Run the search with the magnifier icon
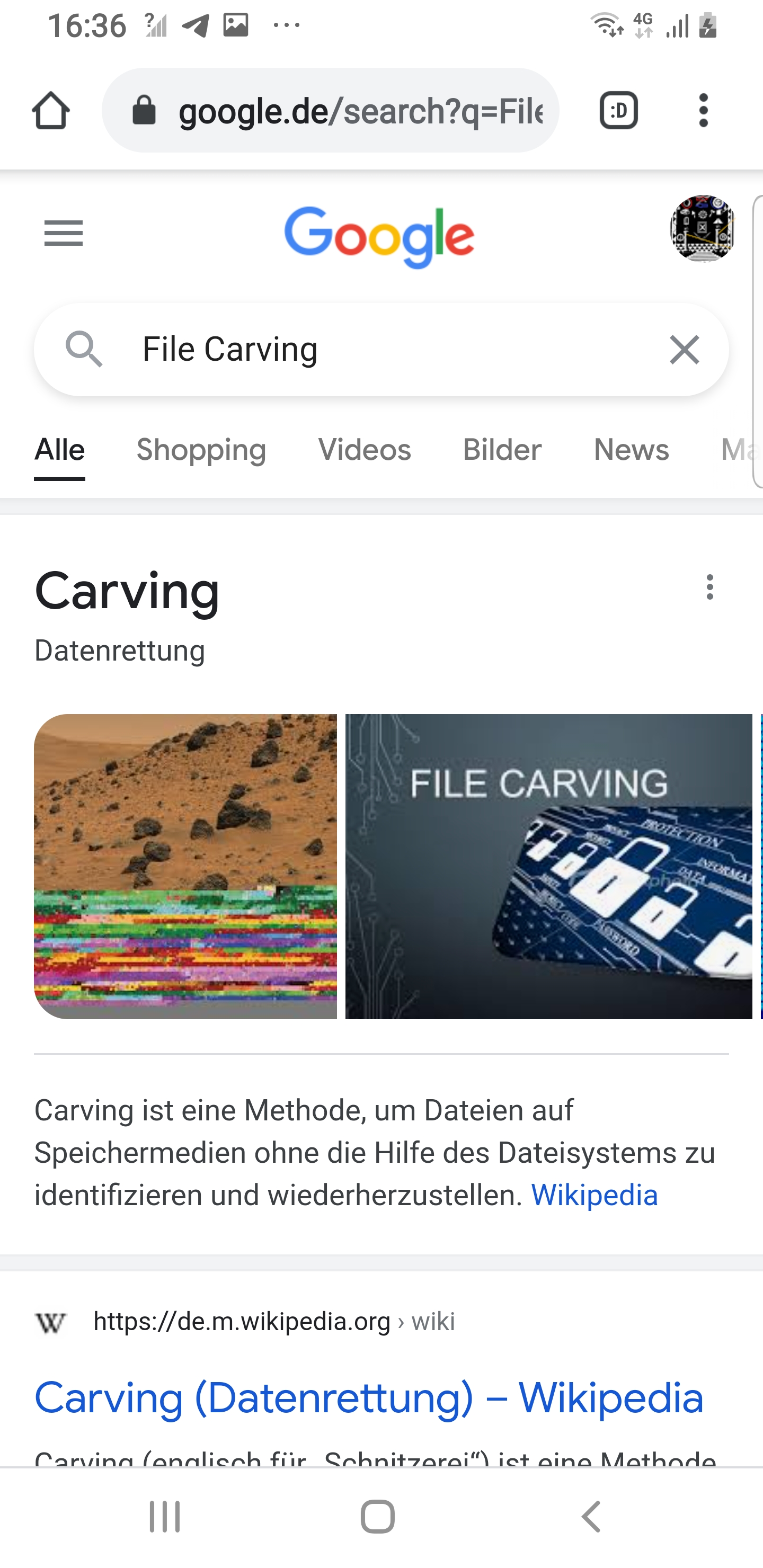The image size is (763, 1568). 84,350
